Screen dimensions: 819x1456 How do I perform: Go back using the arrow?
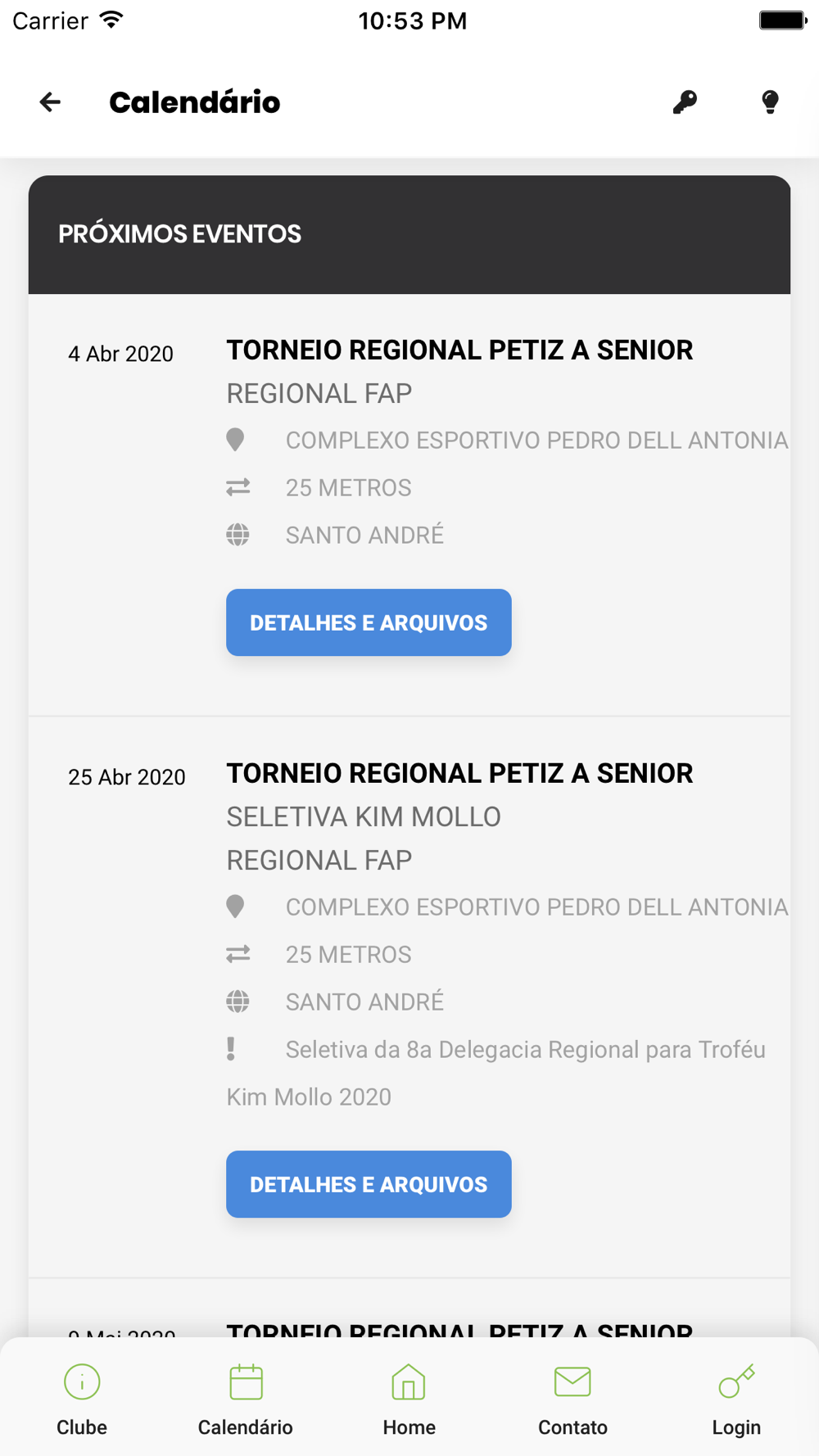pyautogui.click(x=50, y=102)
